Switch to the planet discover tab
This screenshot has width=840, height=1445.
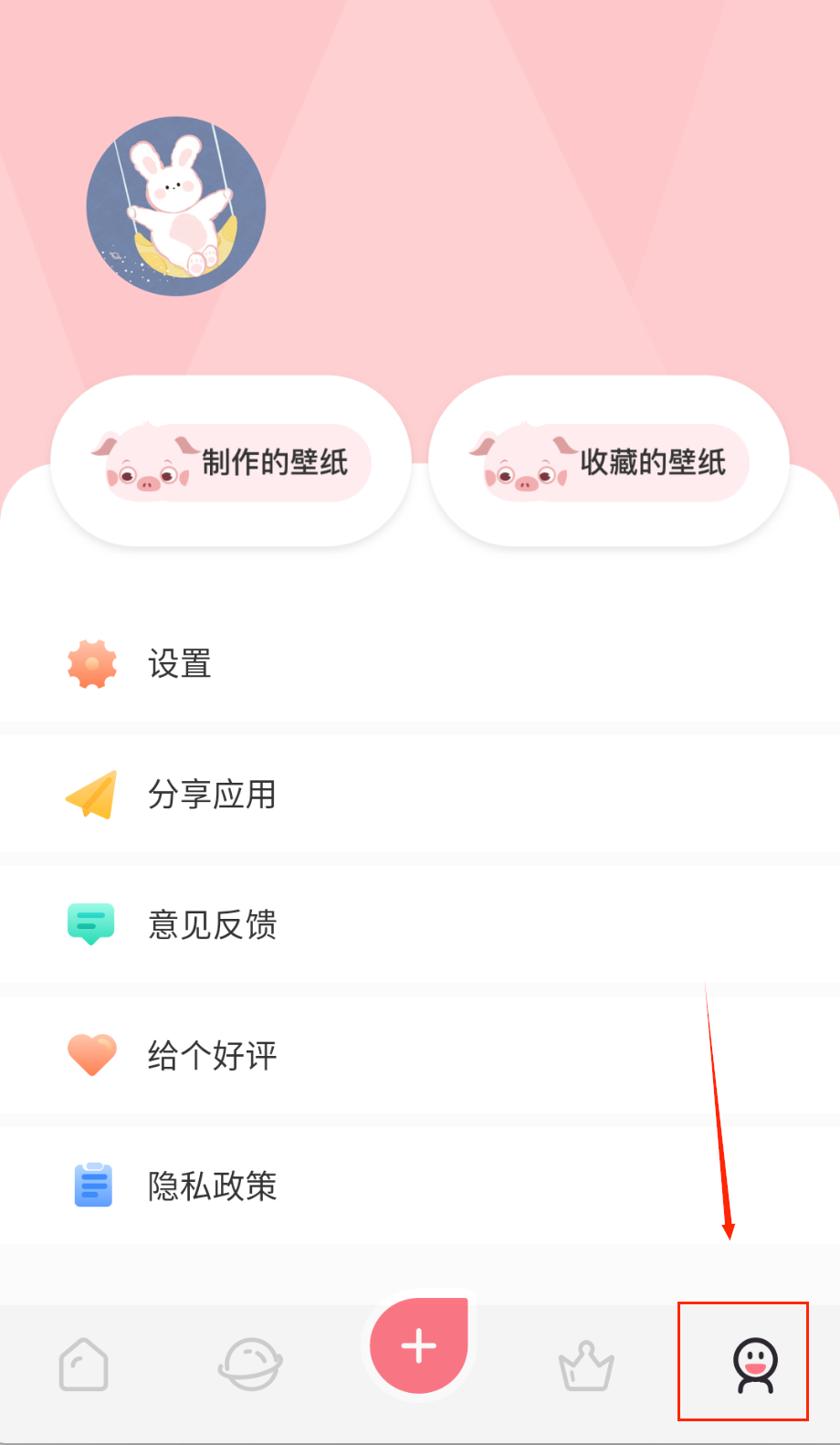(x=250, y=1365)
